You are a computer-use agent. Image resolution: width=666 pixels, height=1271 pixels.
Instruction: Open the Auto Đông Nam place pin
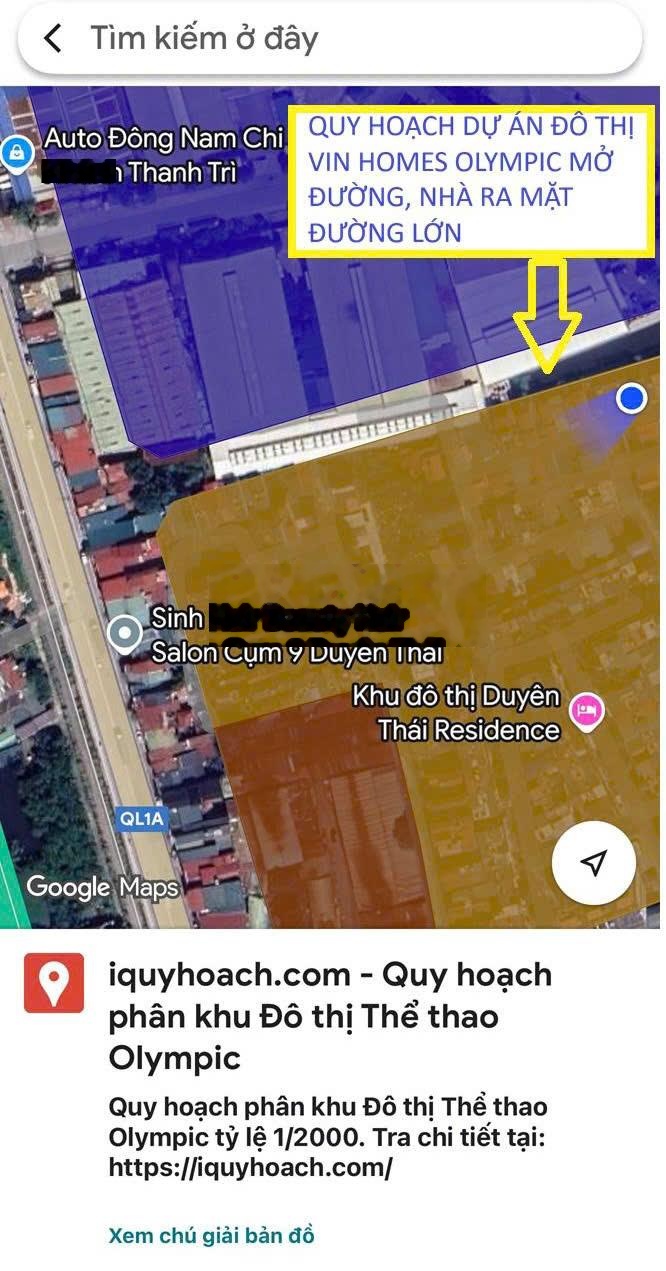point(15,154)
